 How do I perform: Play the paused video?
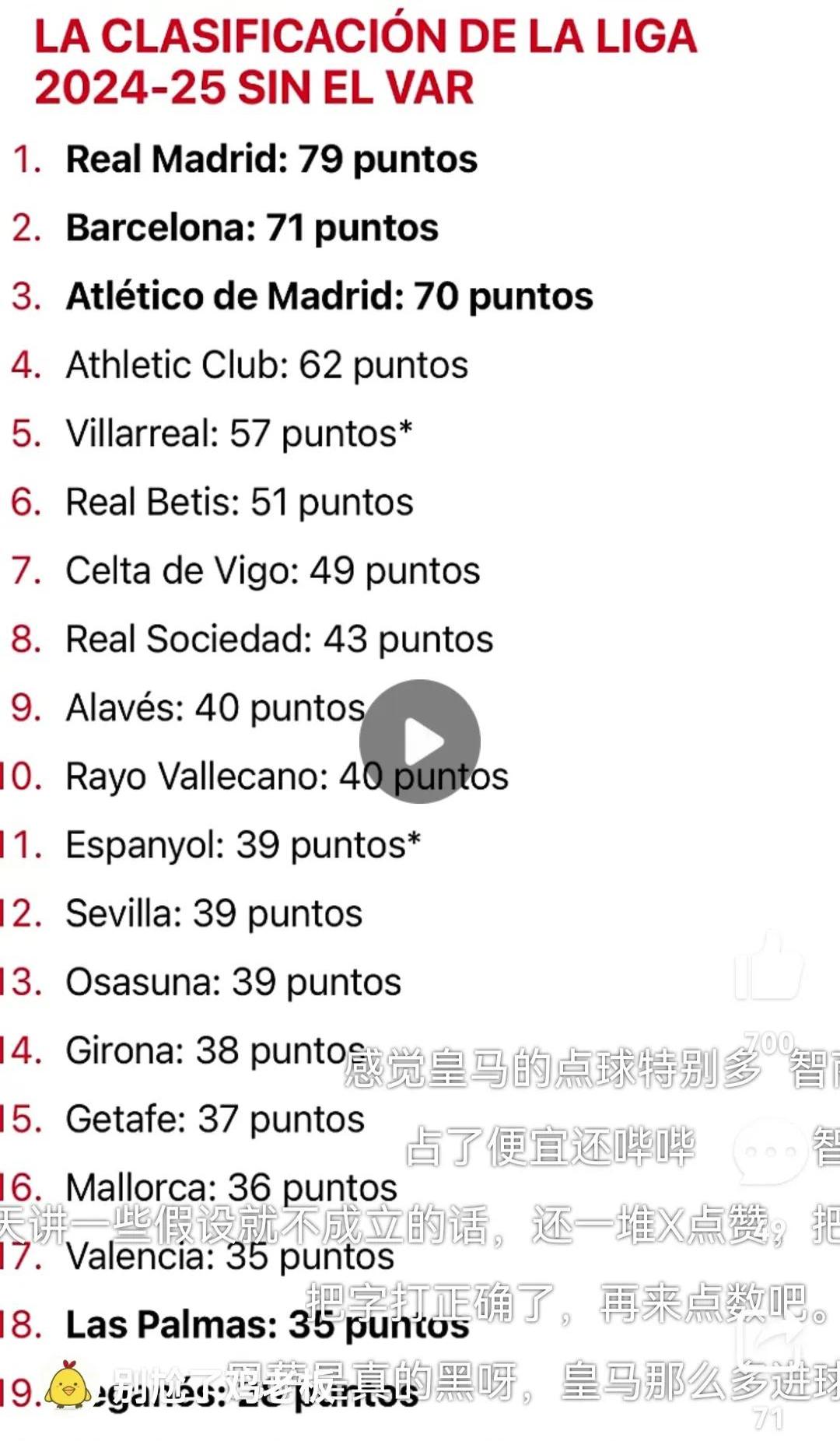click(420, 741)
